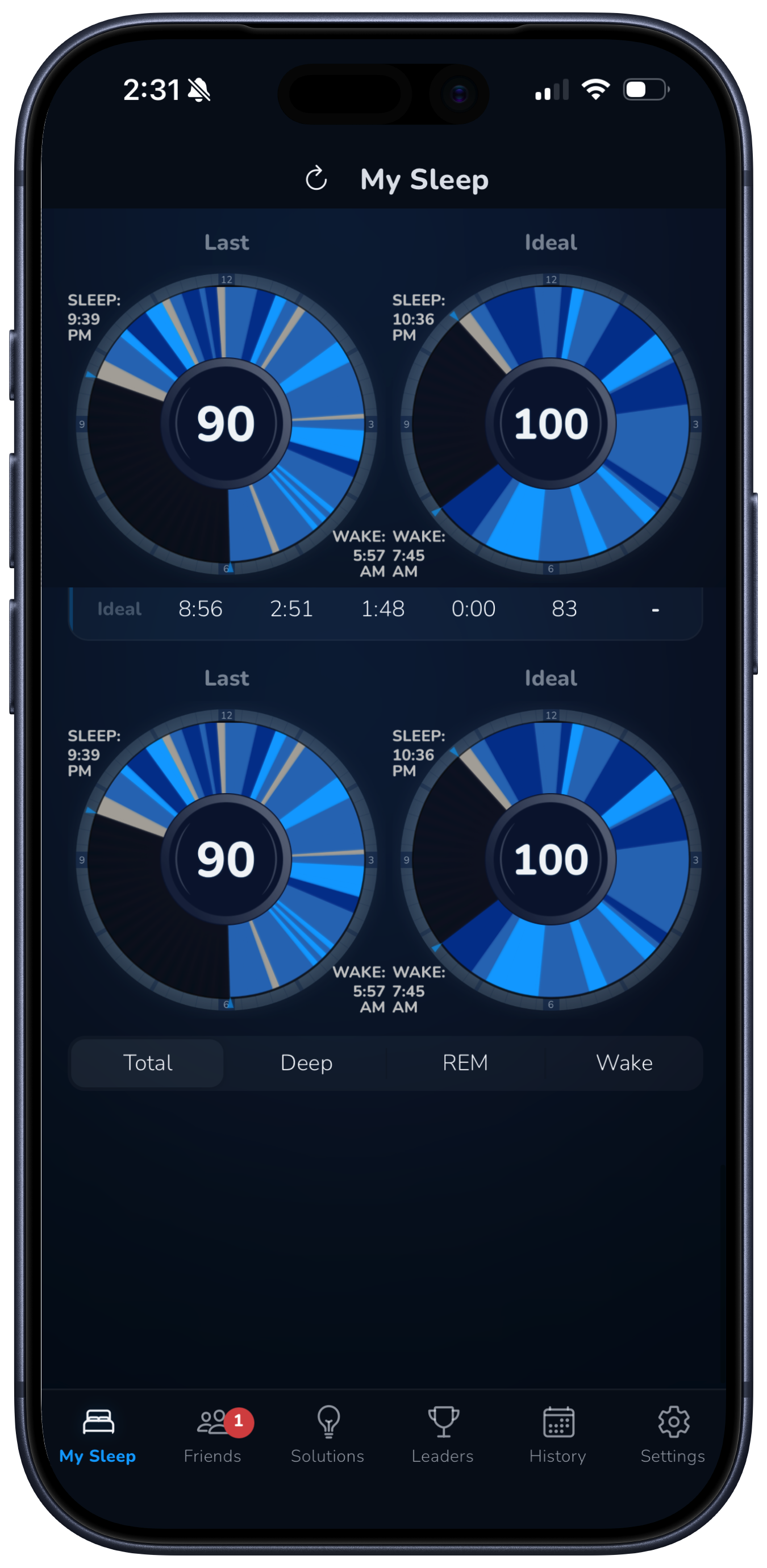The height and width of the screenshot is (1568, 767).
Task: Open the Settings tab
Action: point(673,1435)
